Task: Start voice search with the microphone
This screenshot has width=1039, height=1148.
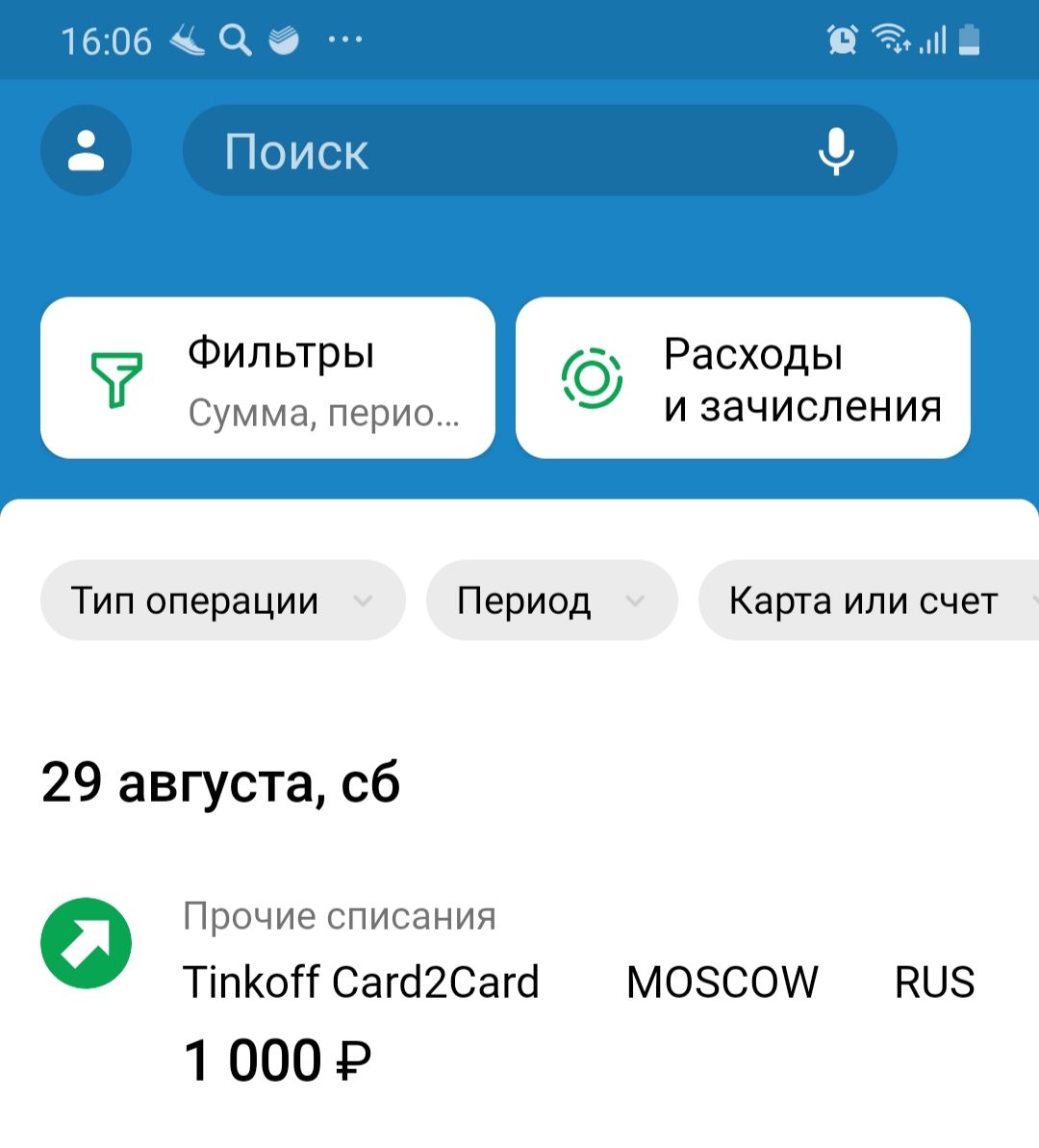Action: (x=835, y=151)
